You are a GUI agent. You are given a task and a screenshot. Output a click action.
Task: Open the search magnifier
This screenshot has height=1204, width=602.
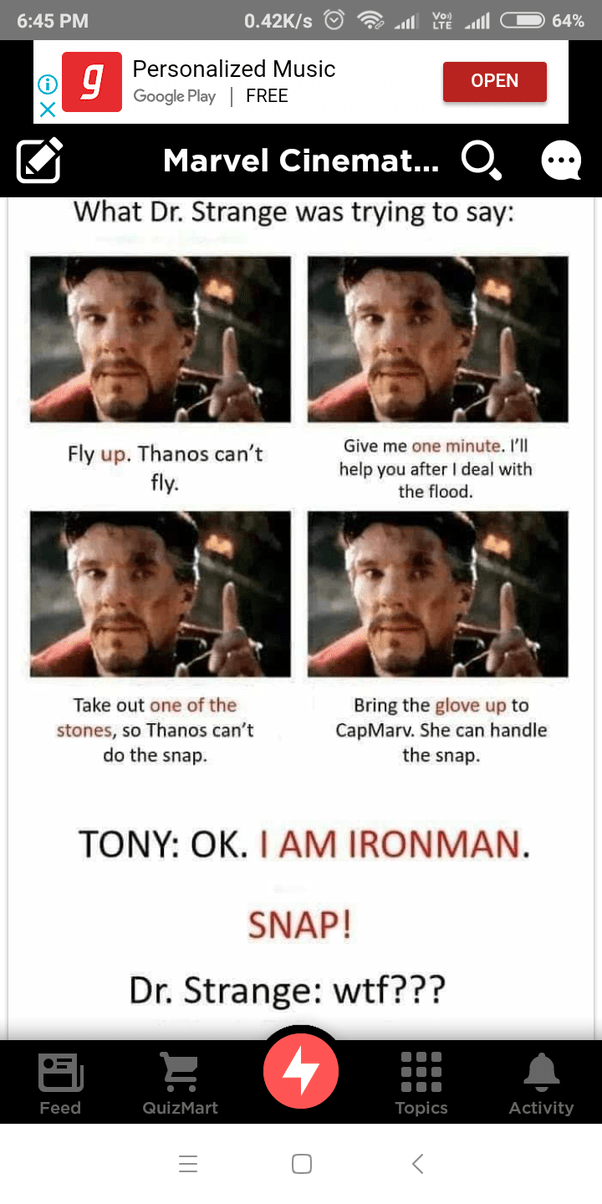tap(481, 160)
